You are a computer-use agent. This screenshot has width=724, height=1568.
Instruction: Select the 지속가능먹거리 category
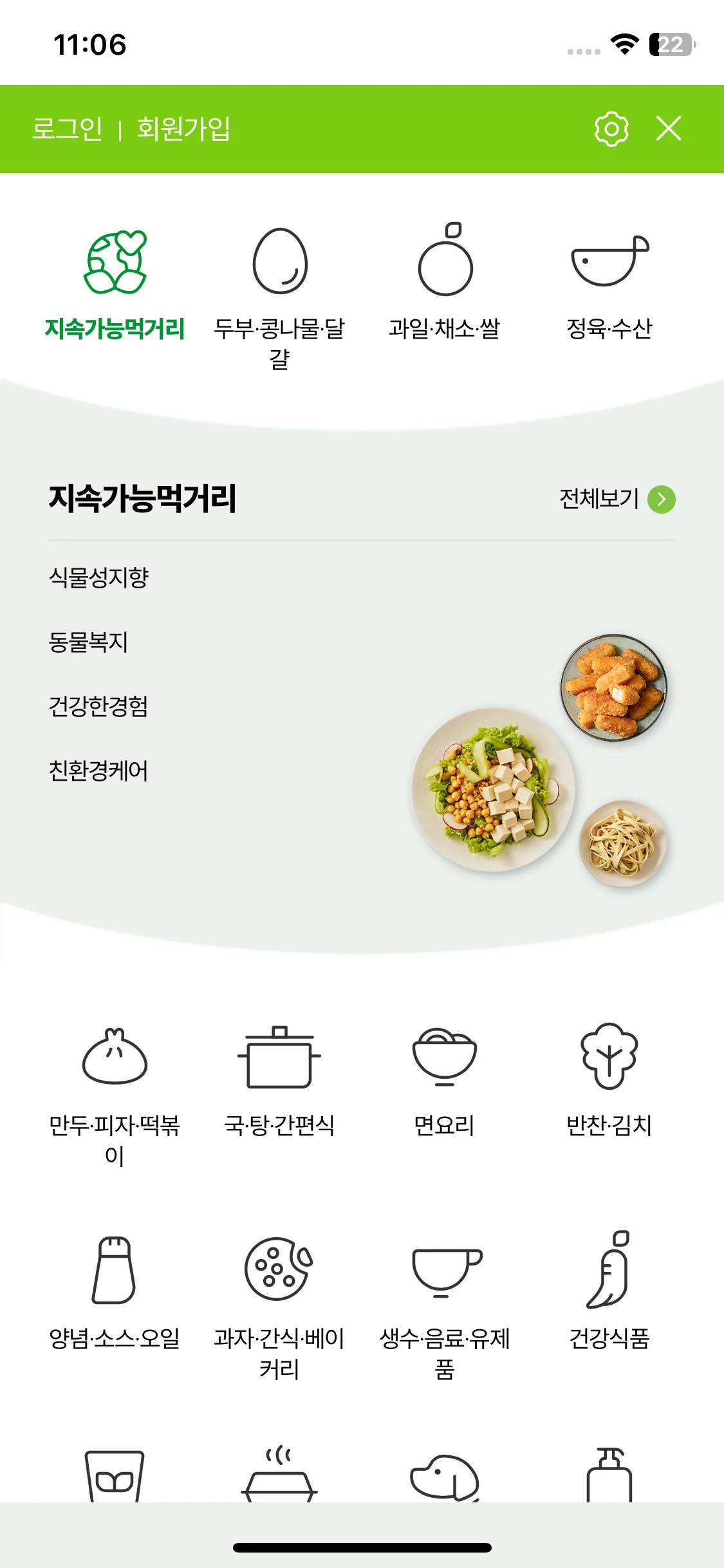coord(115,283)
